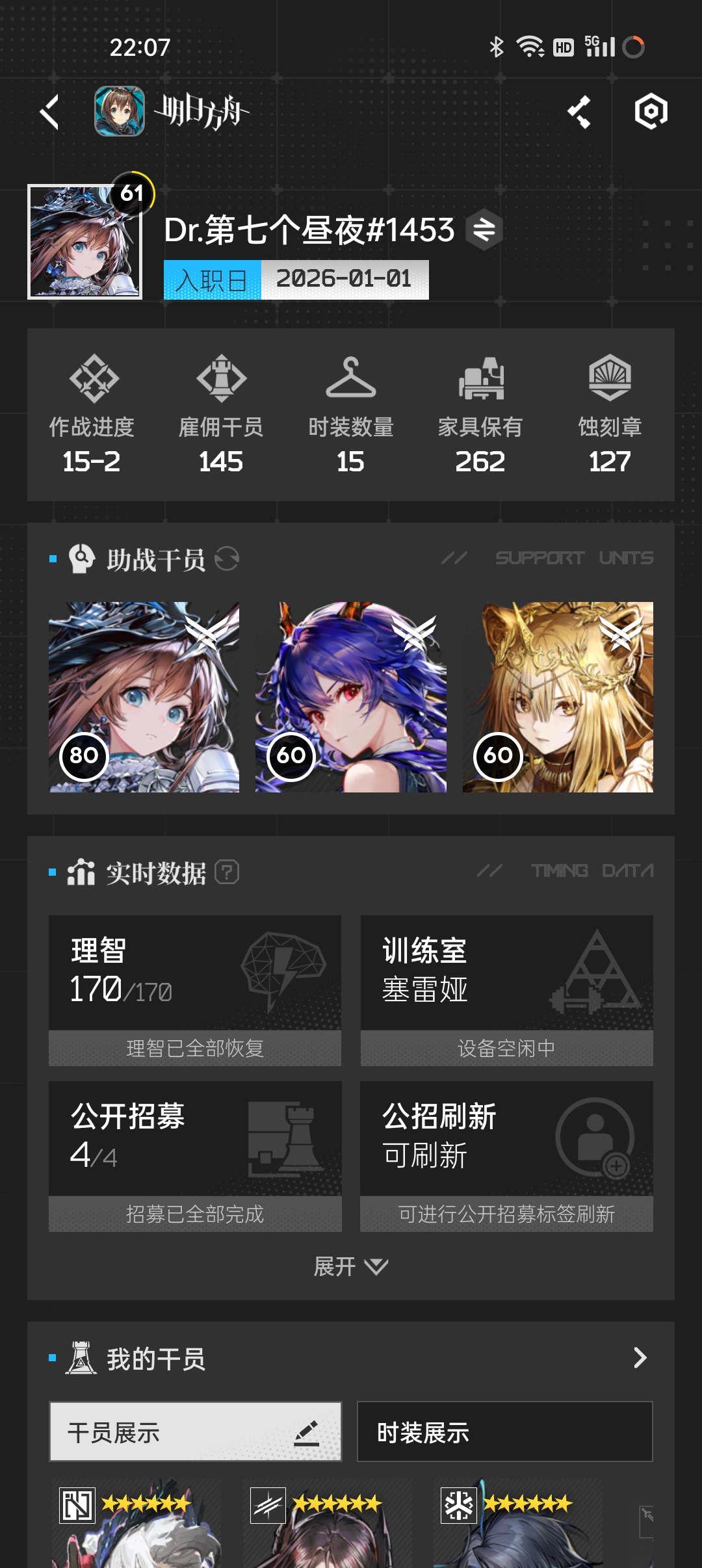Image resolution: width=702 pixels, height=1568 pixels.
Task: Tap the account switch icon beside the doctor name
Action: click(484, 229)
